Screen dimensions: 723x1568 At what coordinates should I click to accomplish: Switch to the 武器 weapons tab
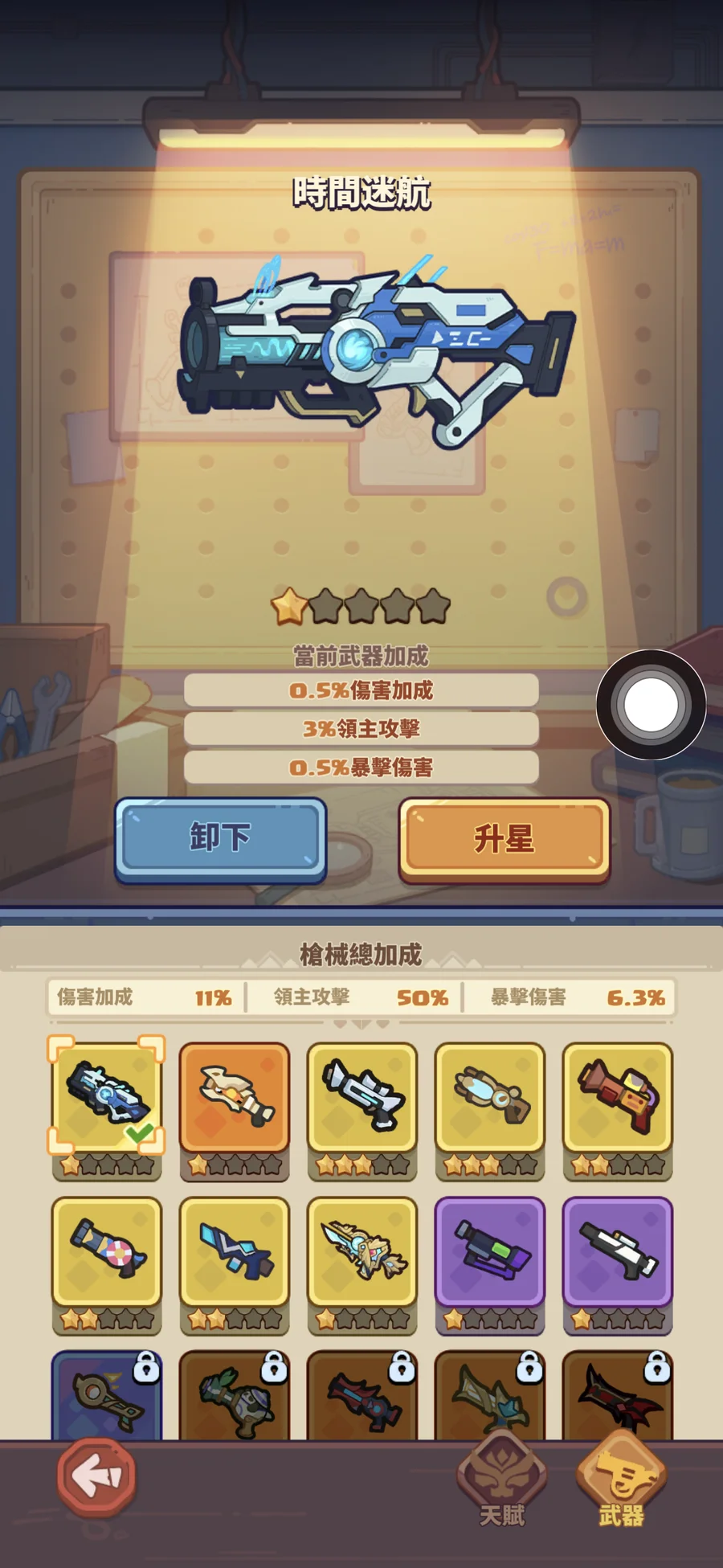click(x=621, y=1481)
